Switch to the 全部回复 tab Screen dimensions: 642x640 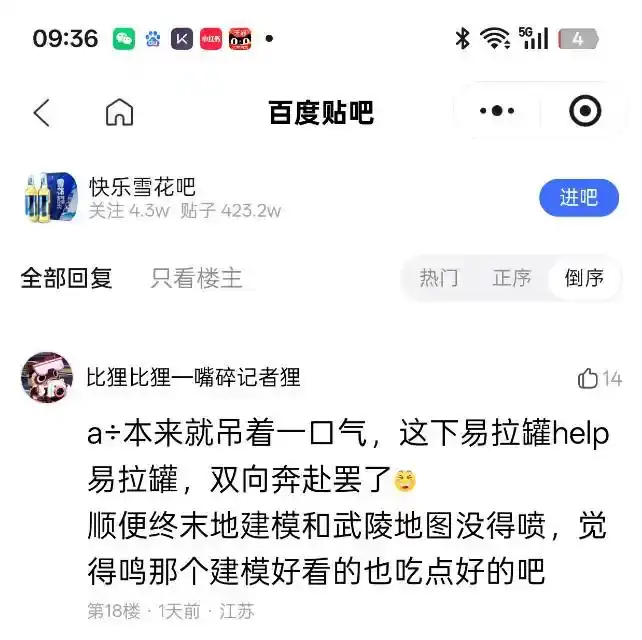[66, 278]
